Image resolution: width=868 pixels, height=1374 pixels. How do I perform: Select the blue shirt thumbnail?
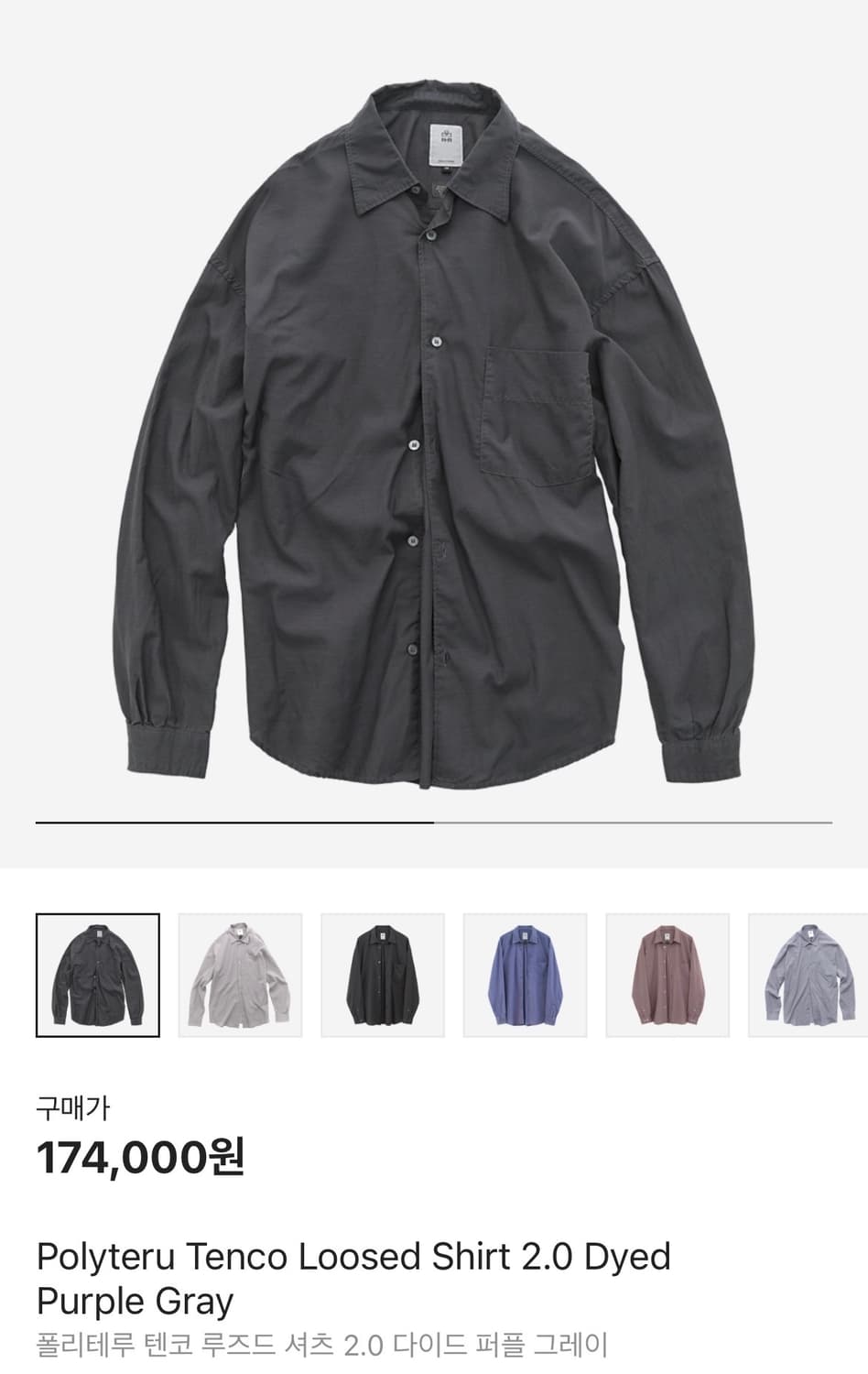click(x=526, y=976)
